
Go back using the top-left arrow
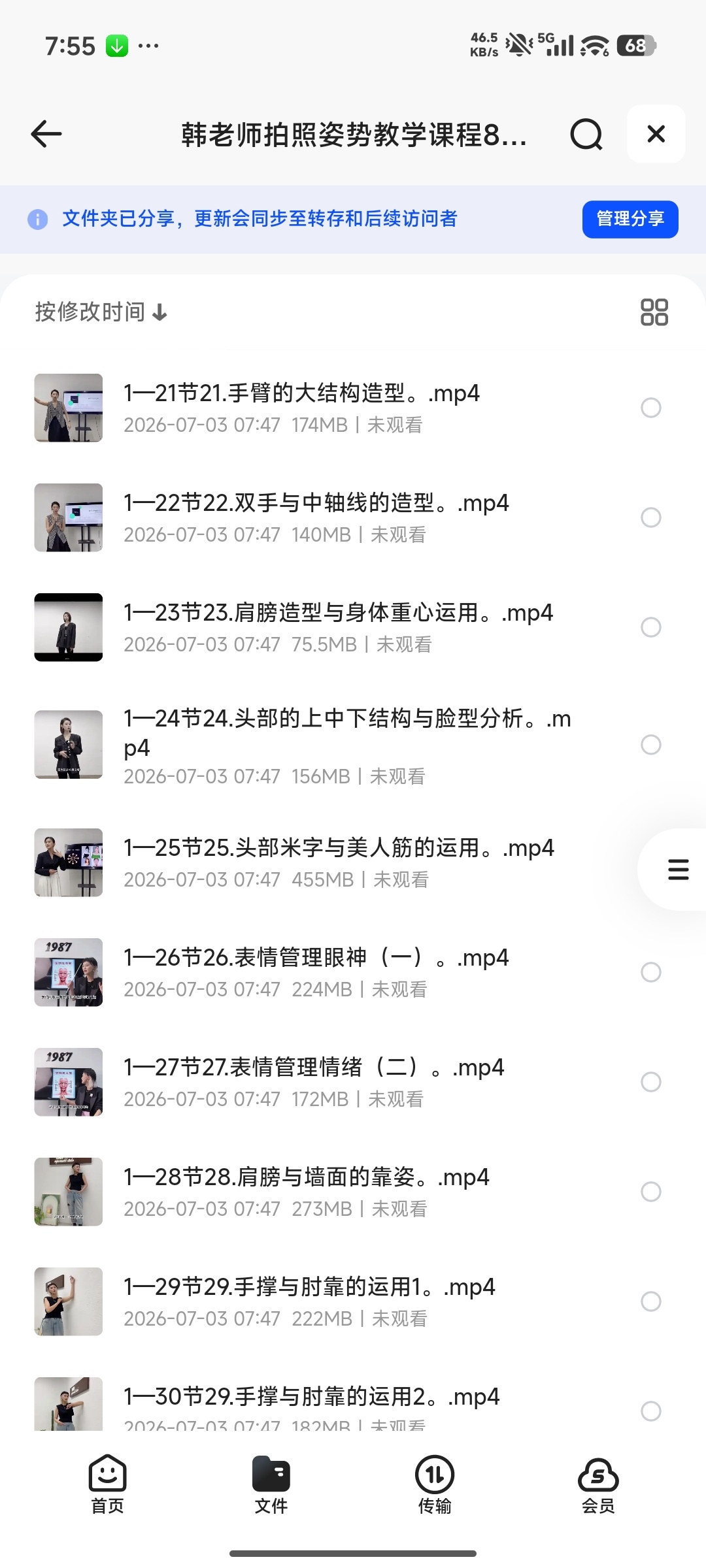coord(46,134)
